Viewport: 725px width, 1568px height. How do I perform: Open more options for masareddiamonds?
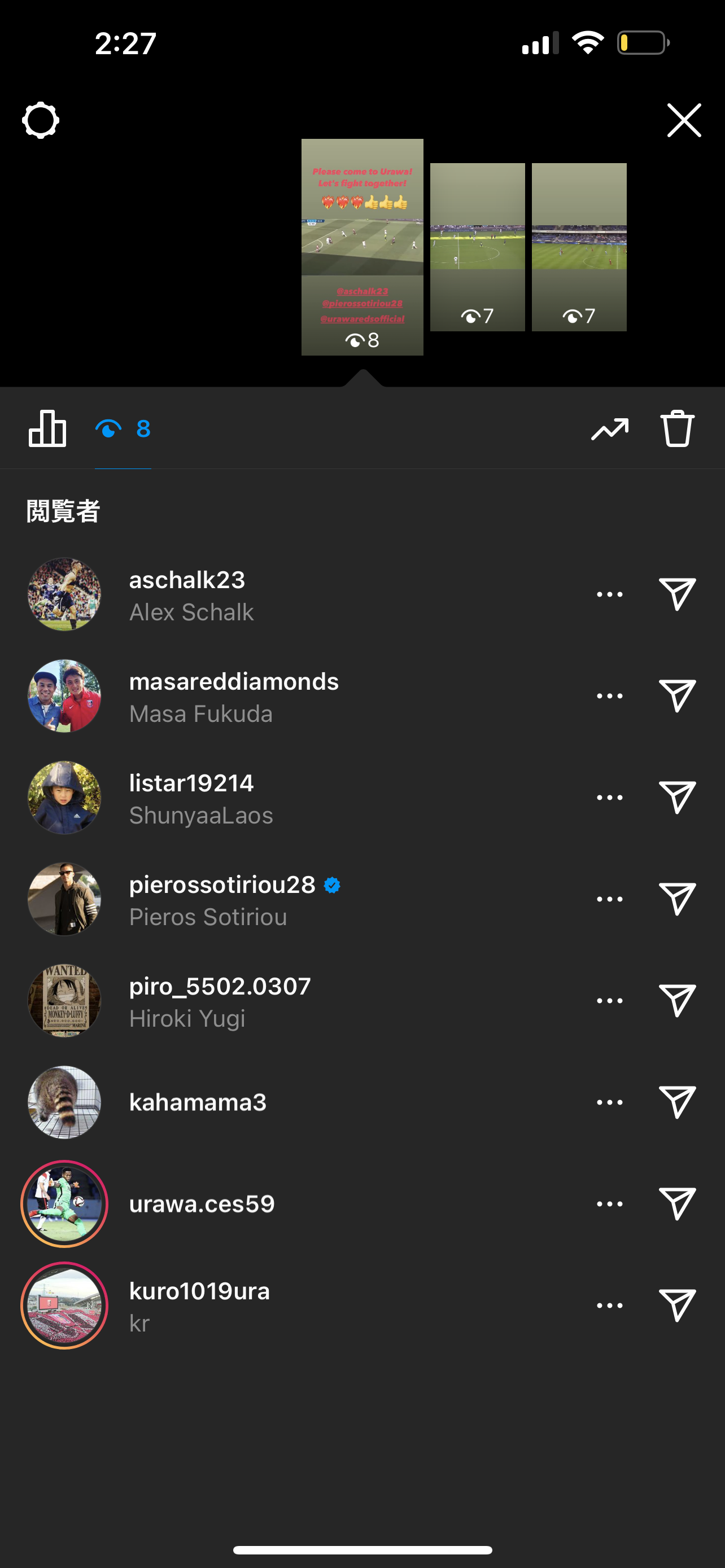pos(609,696)
